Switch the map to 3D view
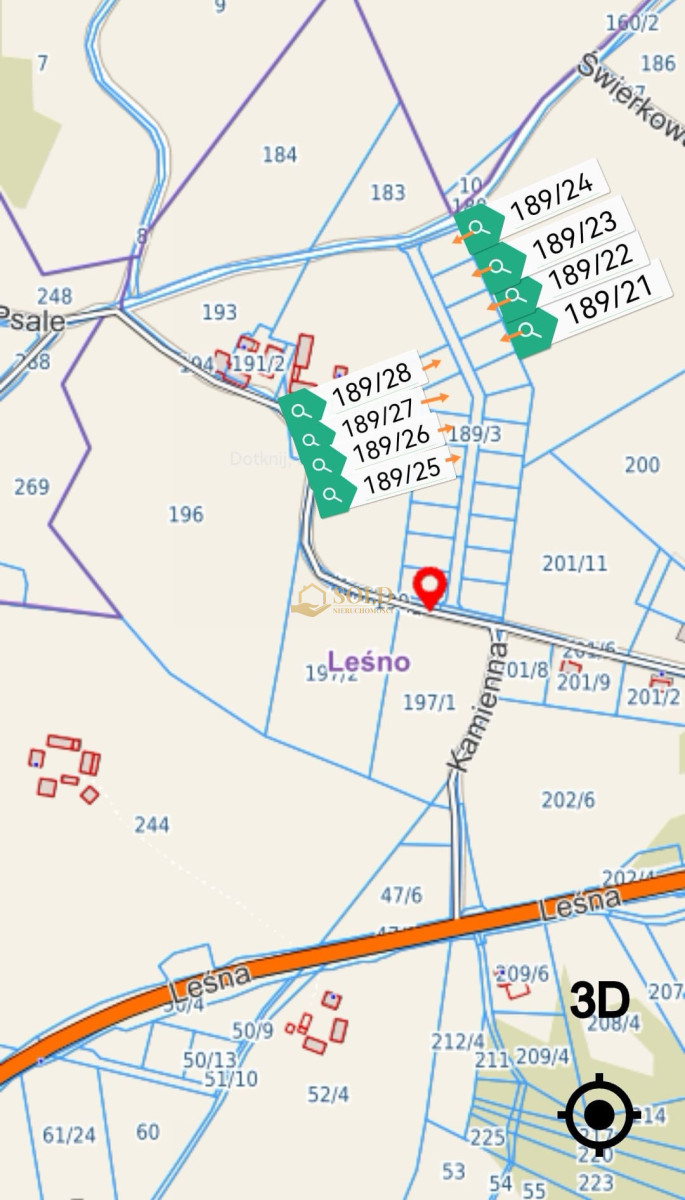685x1200 pixels. [x=599, y=1000]
